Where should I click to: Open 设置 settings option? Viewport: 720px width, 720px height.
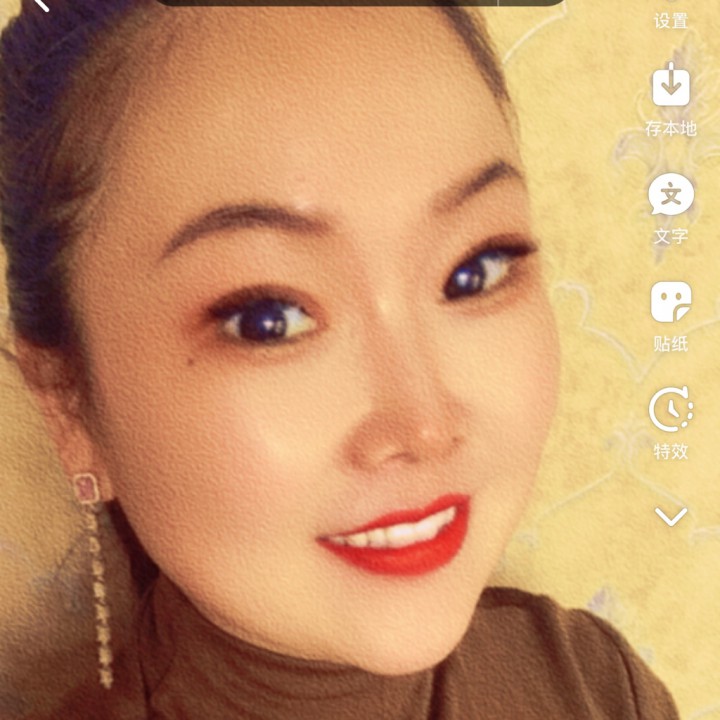pyautogui.click(x=671, y=18)
